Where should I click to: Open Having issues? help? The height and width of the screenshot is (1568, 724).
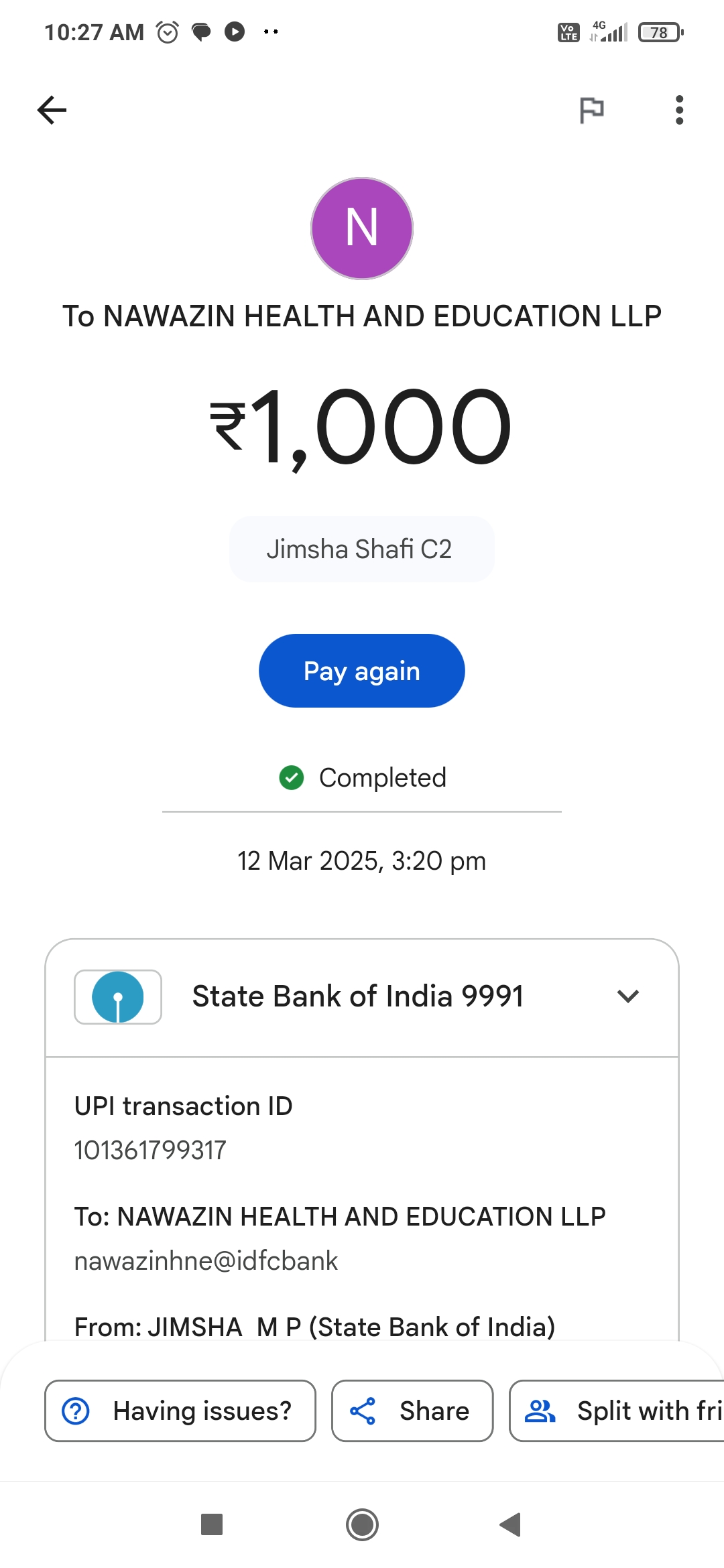coord(180,1411)
